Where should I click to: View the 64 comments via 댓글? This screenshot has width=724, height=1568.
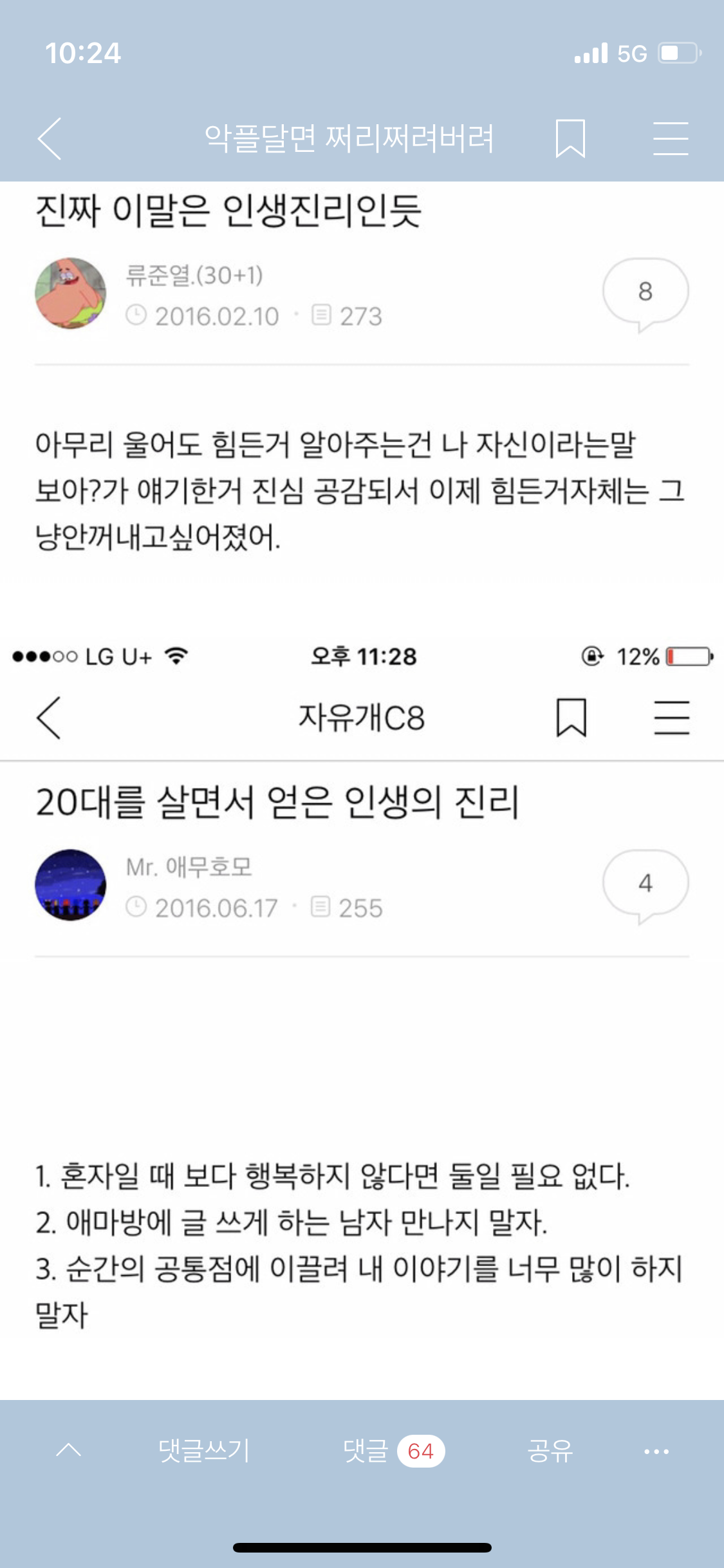point(393,1450)
